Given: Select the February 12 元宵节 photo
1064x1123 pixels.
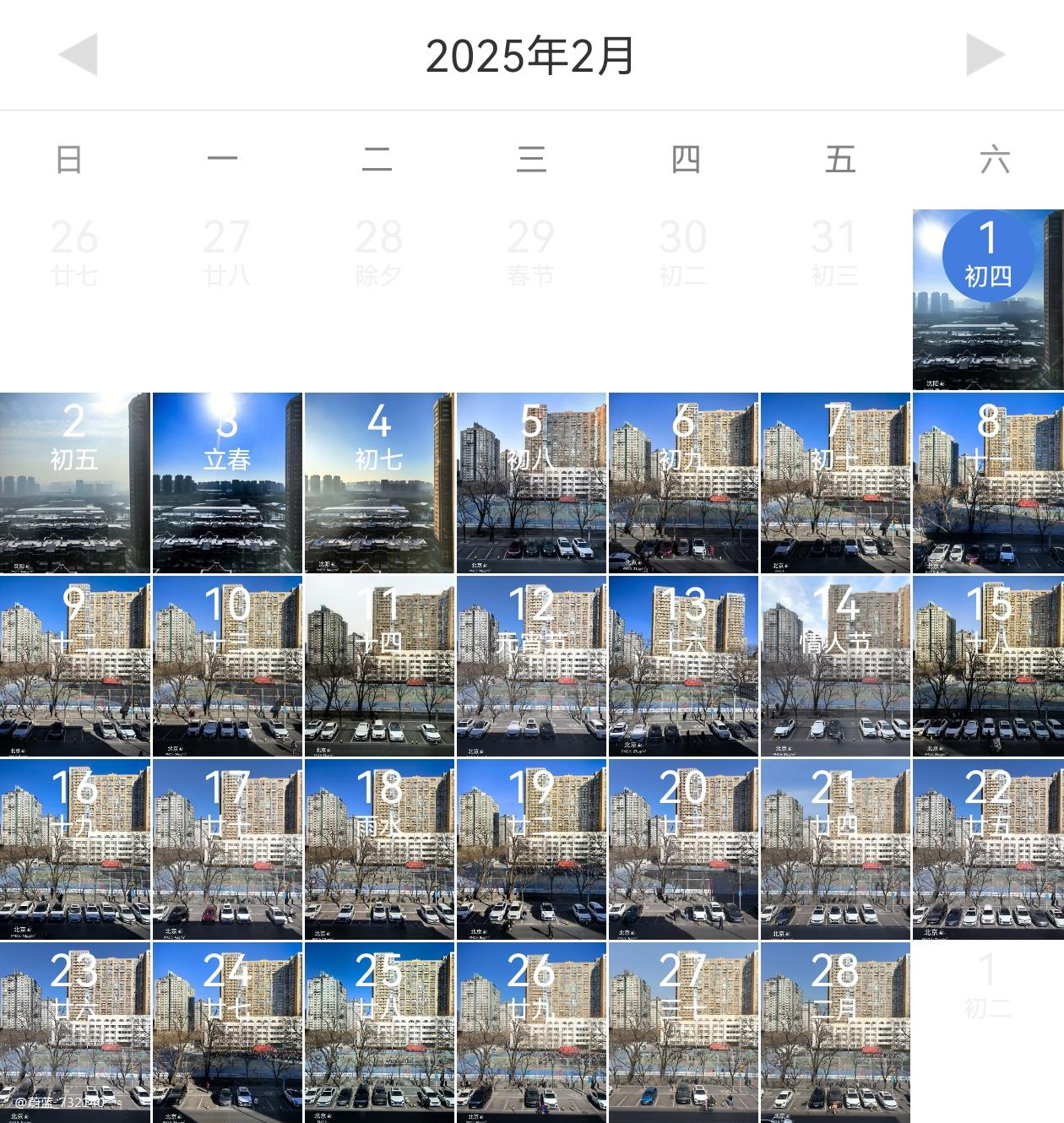Looking at the screenshot, I should click(531, 666).
